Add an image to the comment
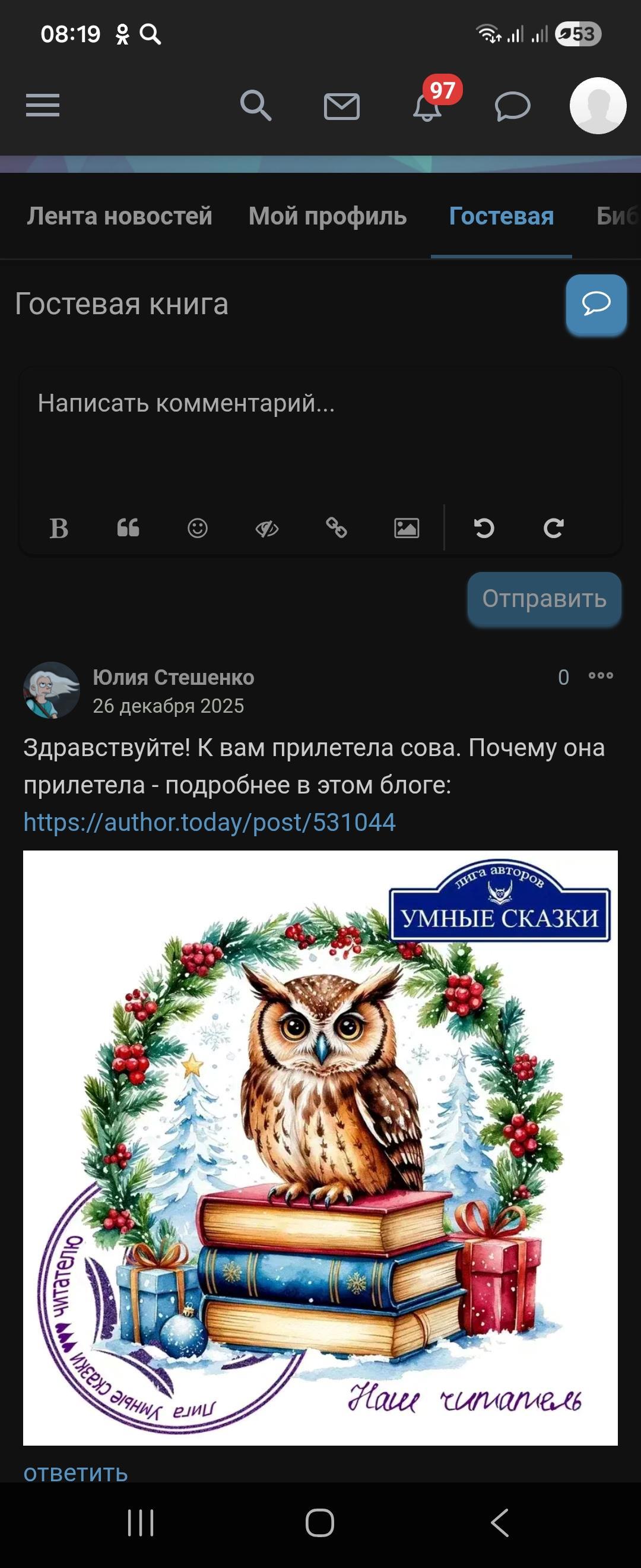This screenshot has width=641, height=1568. [406, 528]
